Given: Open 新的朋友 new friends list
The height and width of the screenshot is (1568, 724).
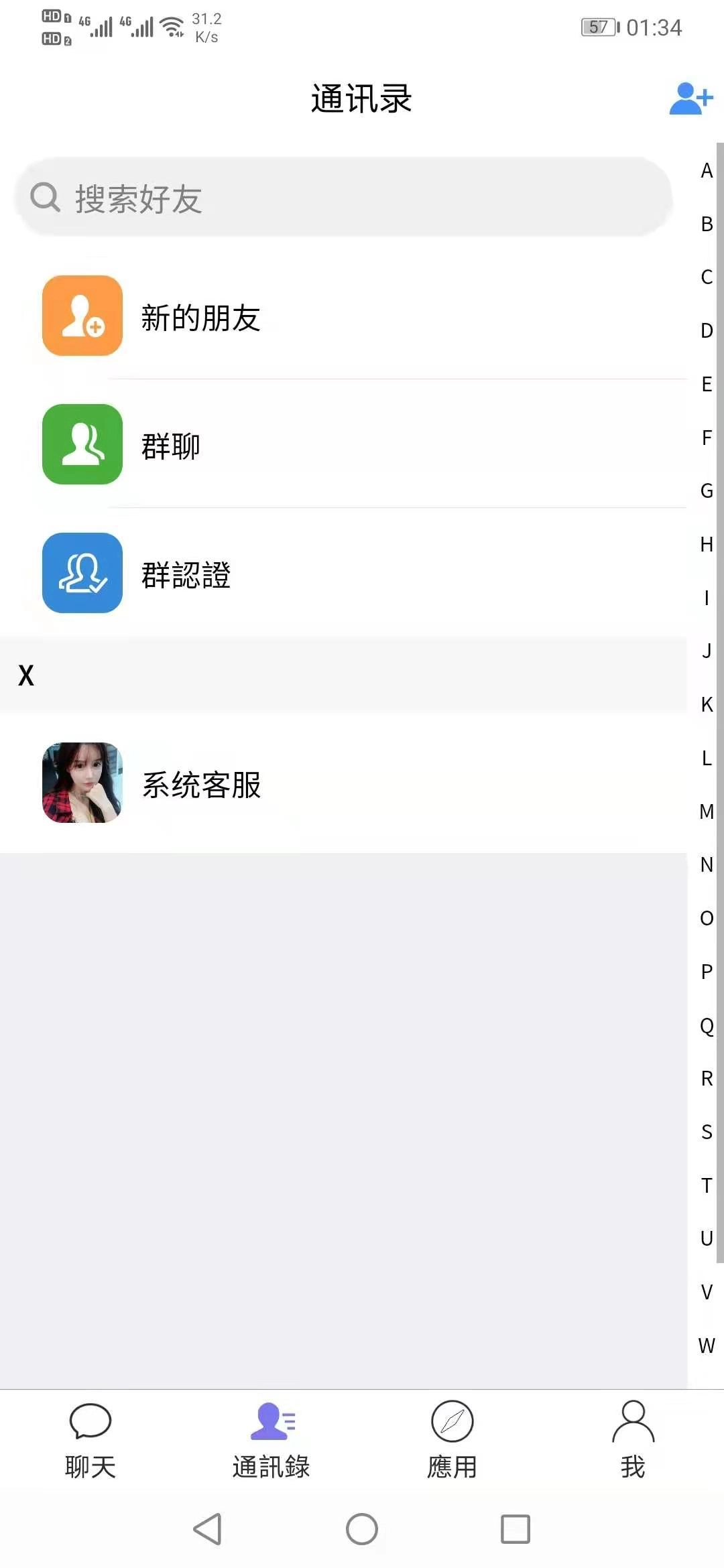Looking at the screenshot, I should 362,316.
